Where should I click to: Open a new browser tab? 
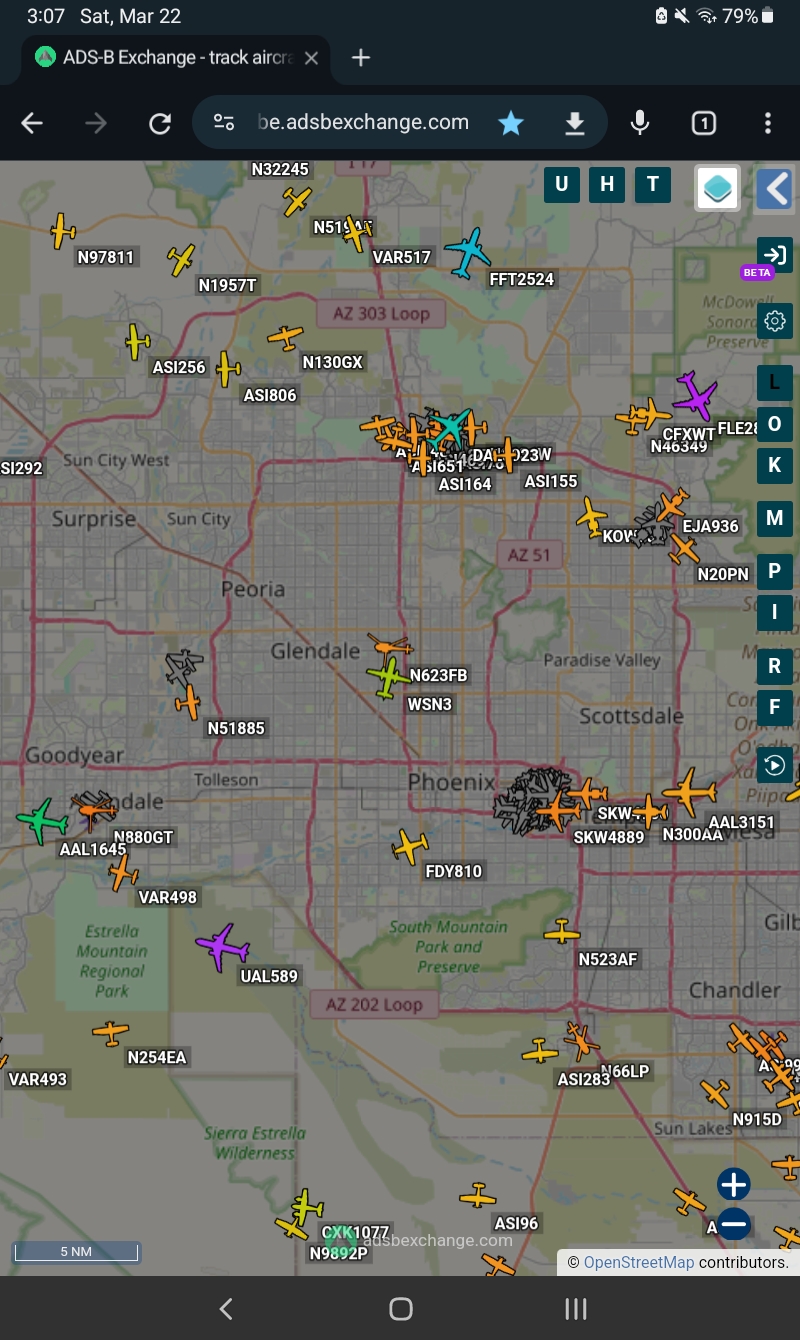(361, 58)
